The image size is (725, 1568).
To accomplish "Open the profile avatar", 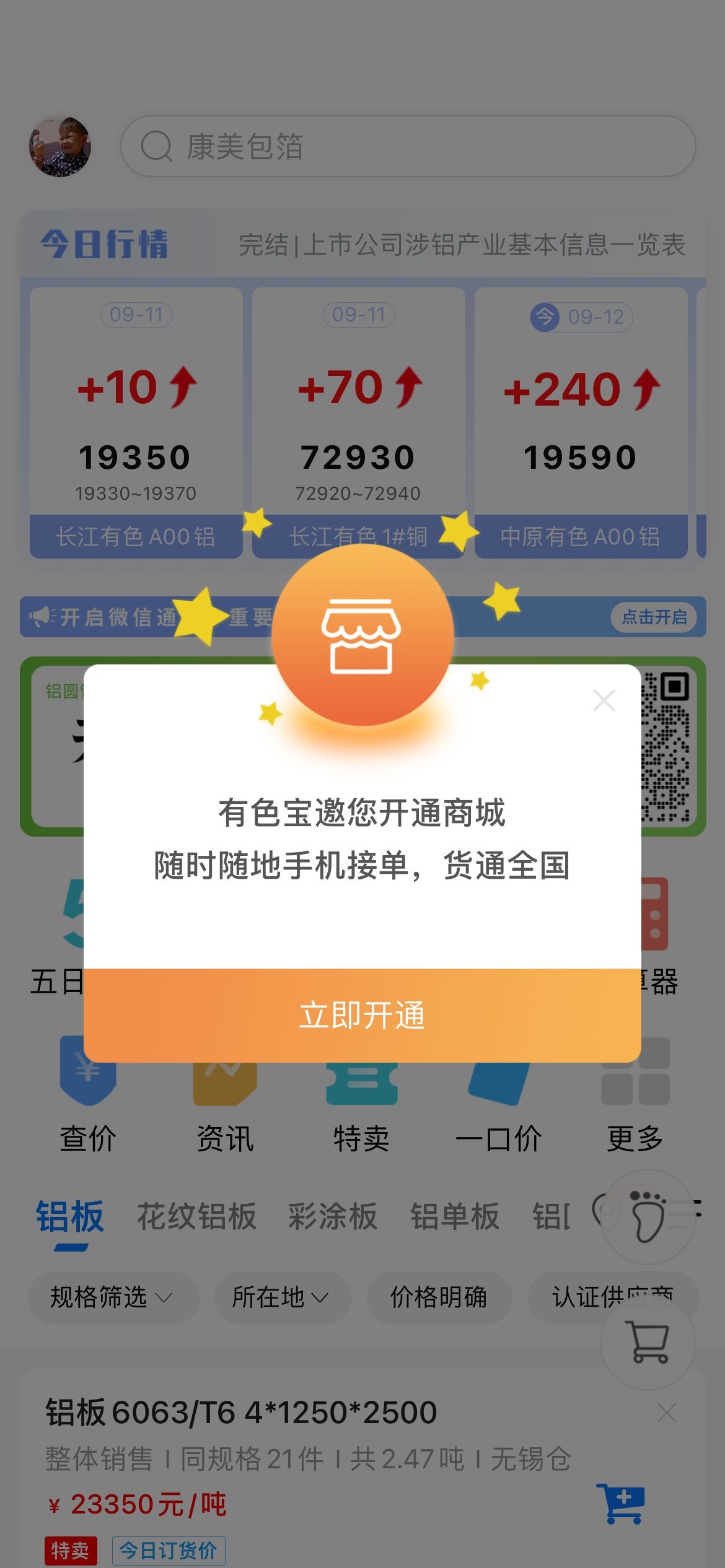I will (x=60, y=147).
